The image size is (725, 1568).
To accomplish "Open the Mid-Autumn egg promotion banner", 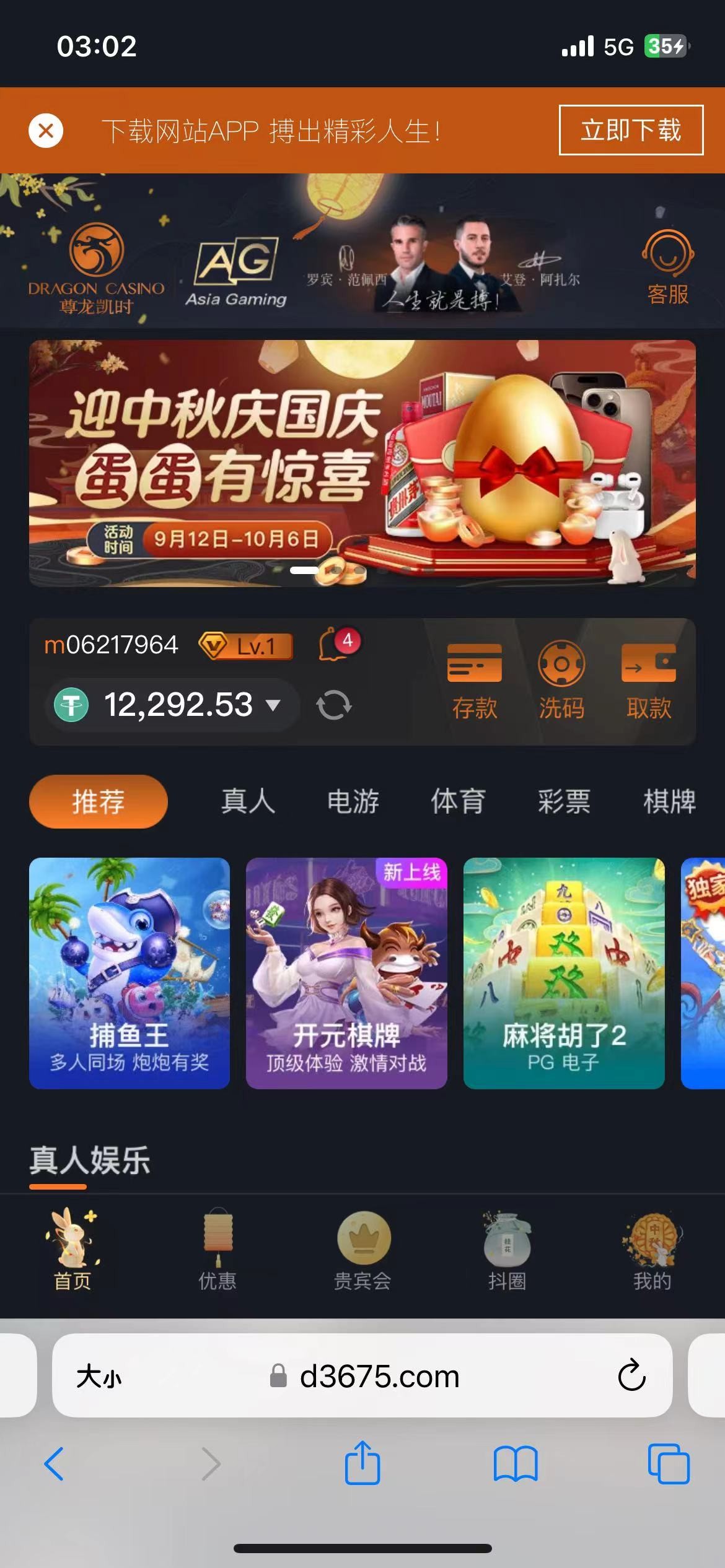I will coord(362,463).
